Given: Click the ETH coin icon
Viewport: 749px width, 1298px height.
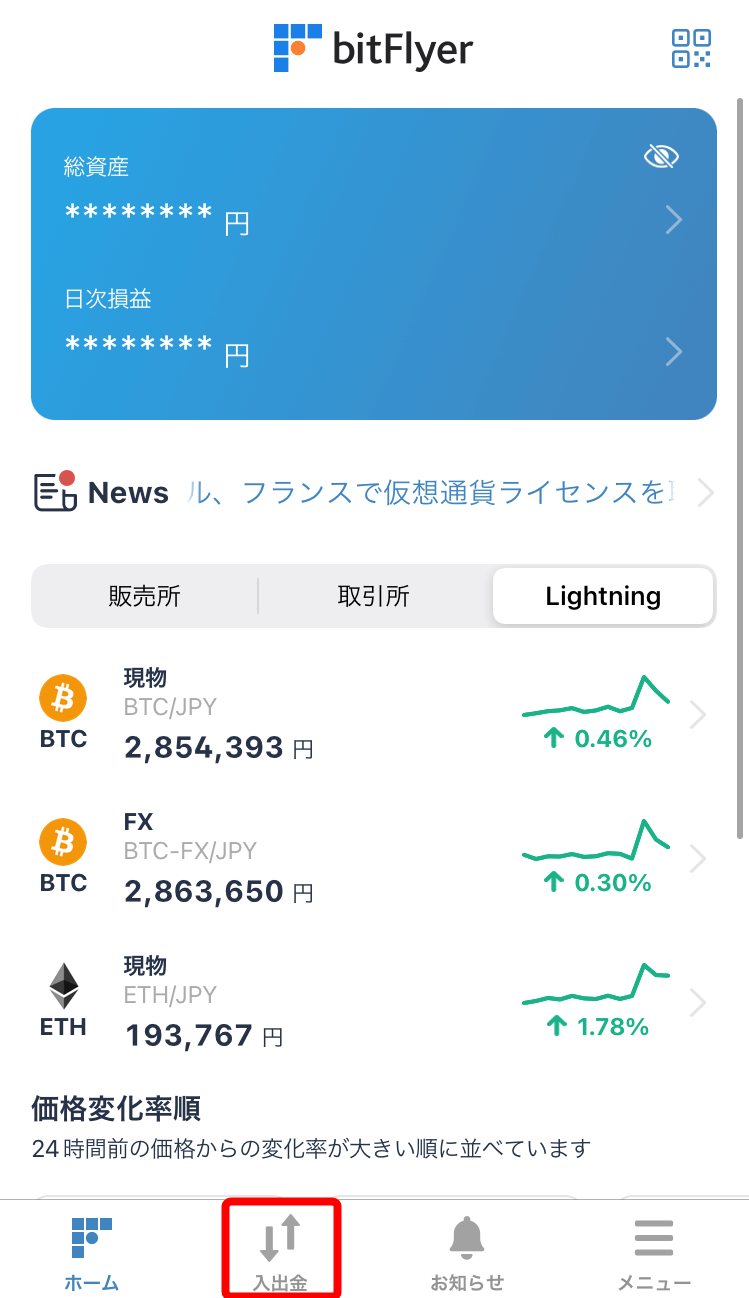Looking at the screenshot, I should [x=63, y=986].
